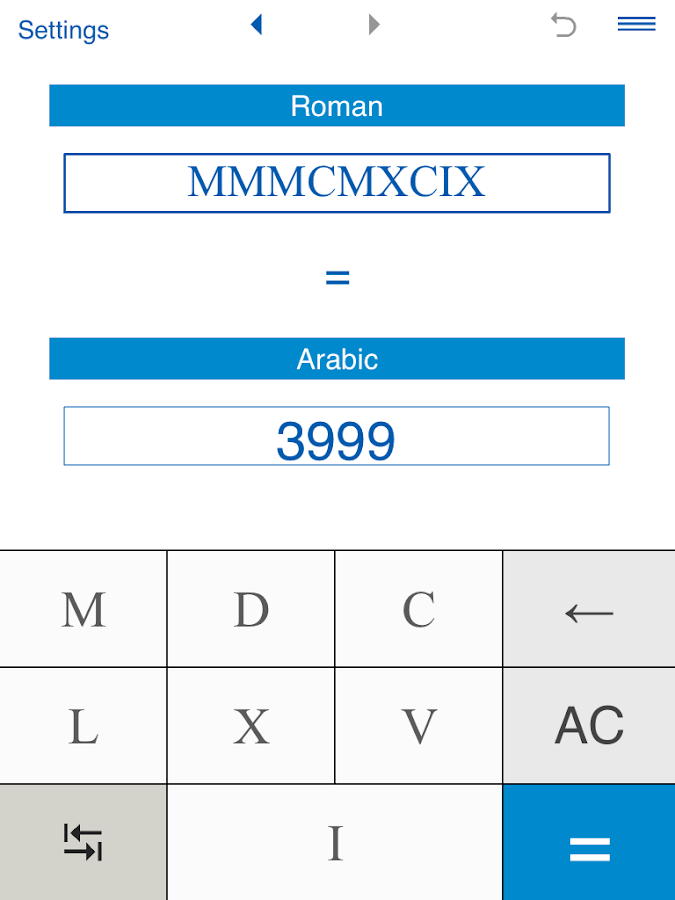Open Settings
This screenshot has width=675, height=900.
(x=63, y=30)
